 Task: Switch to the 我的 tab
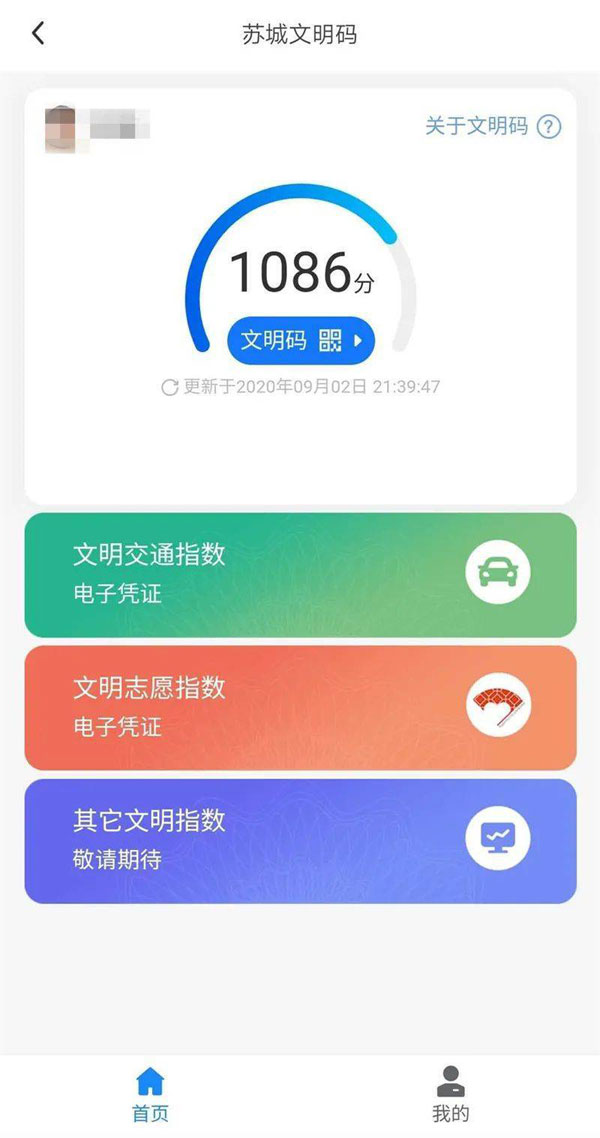[451, 1094]
